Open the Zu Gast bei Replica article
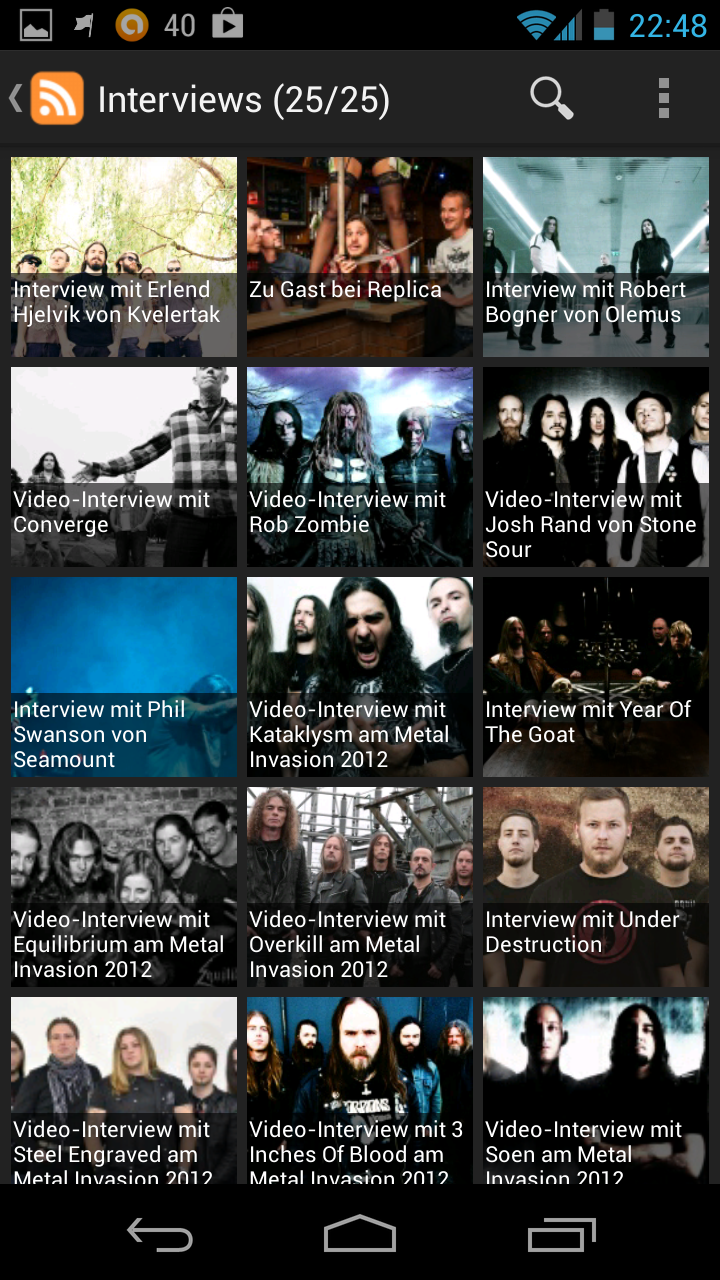This screenshot has width=720, height=1280. pyautogui.click(x=360, y=257)
